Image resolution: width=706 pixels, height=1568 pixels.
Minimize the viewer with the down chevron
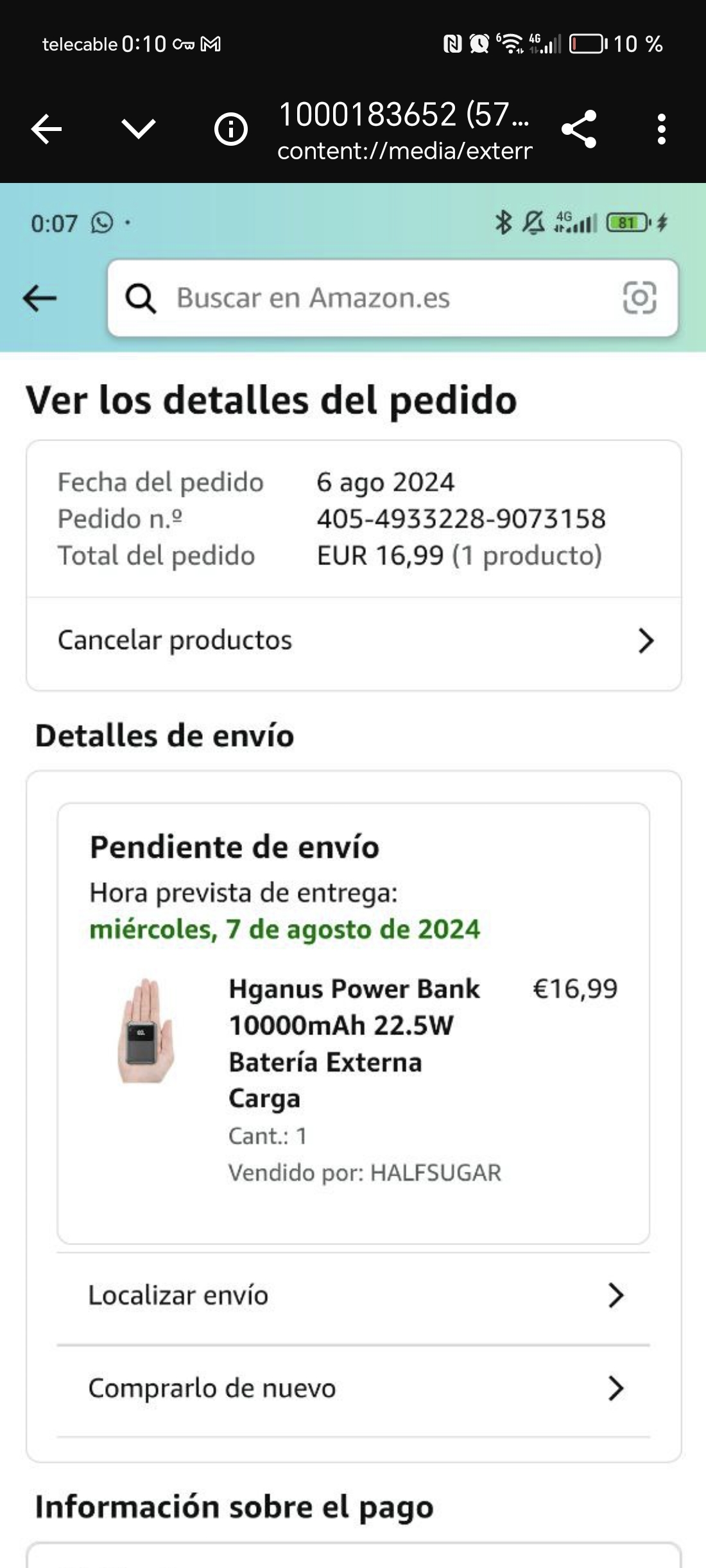138,129
